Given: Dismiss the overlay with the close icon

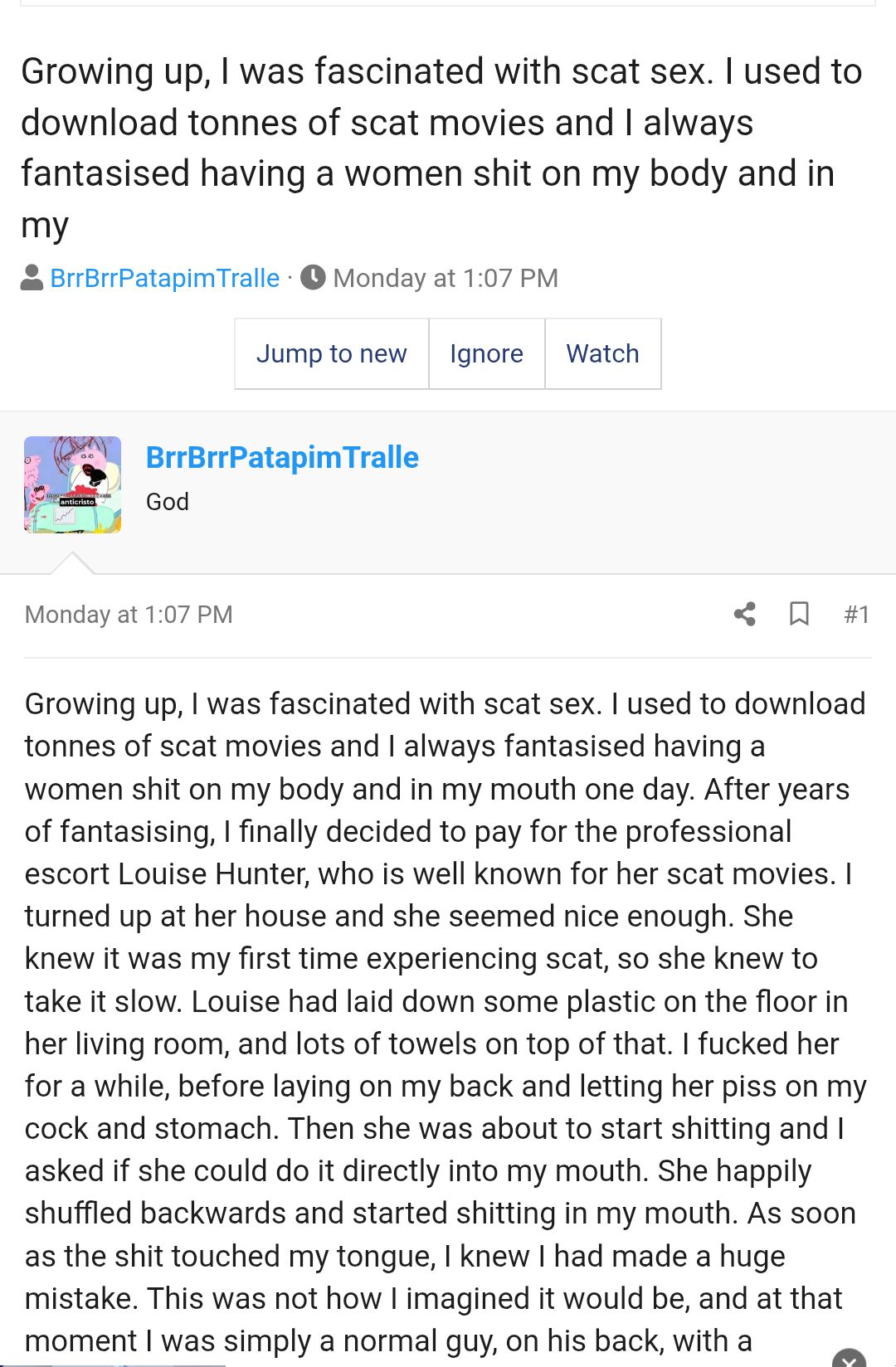Looking at the screenshot, I should click(849, 1358).
